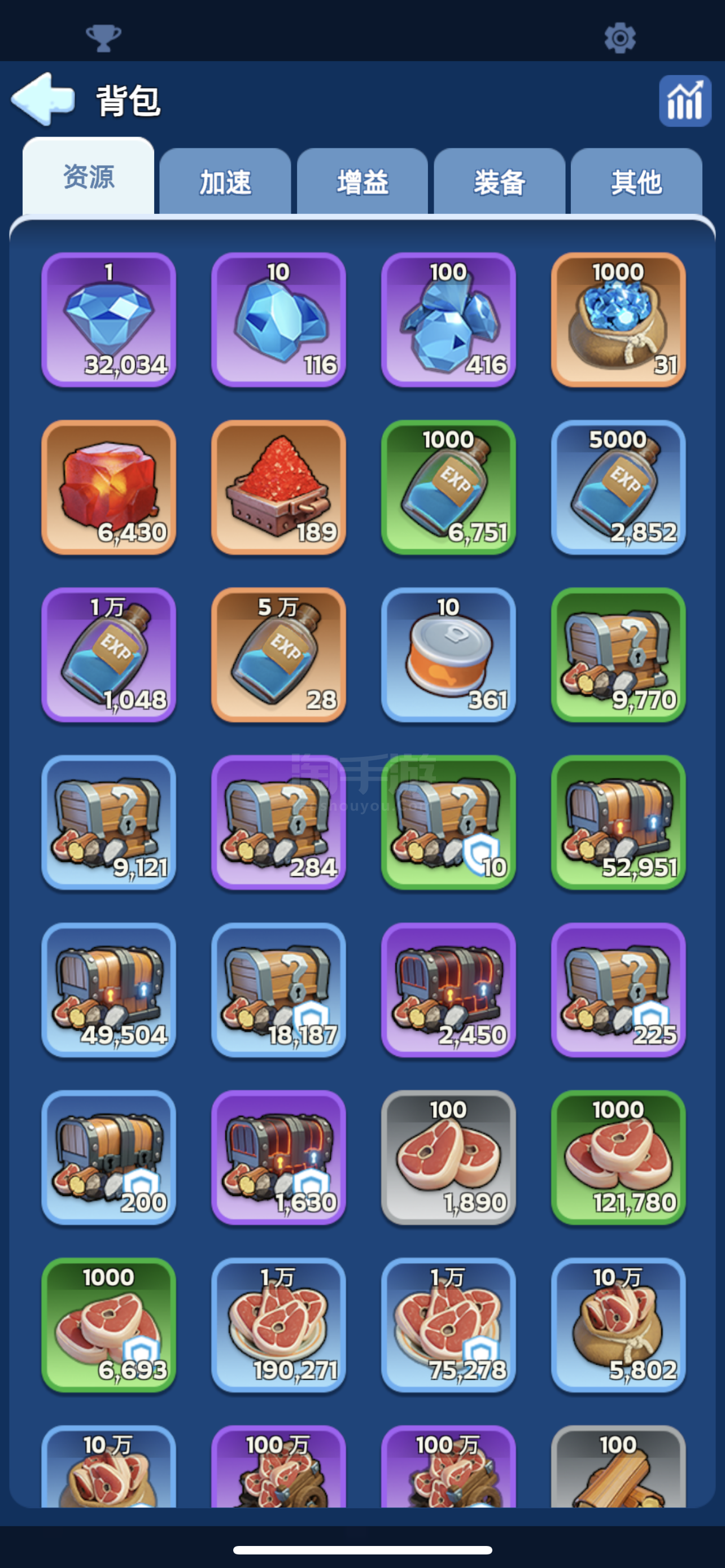The height and width of the screenshot is (1568, 725).
Task: Tap the 1000 gem bag with 31
Action: pos(618,319)
